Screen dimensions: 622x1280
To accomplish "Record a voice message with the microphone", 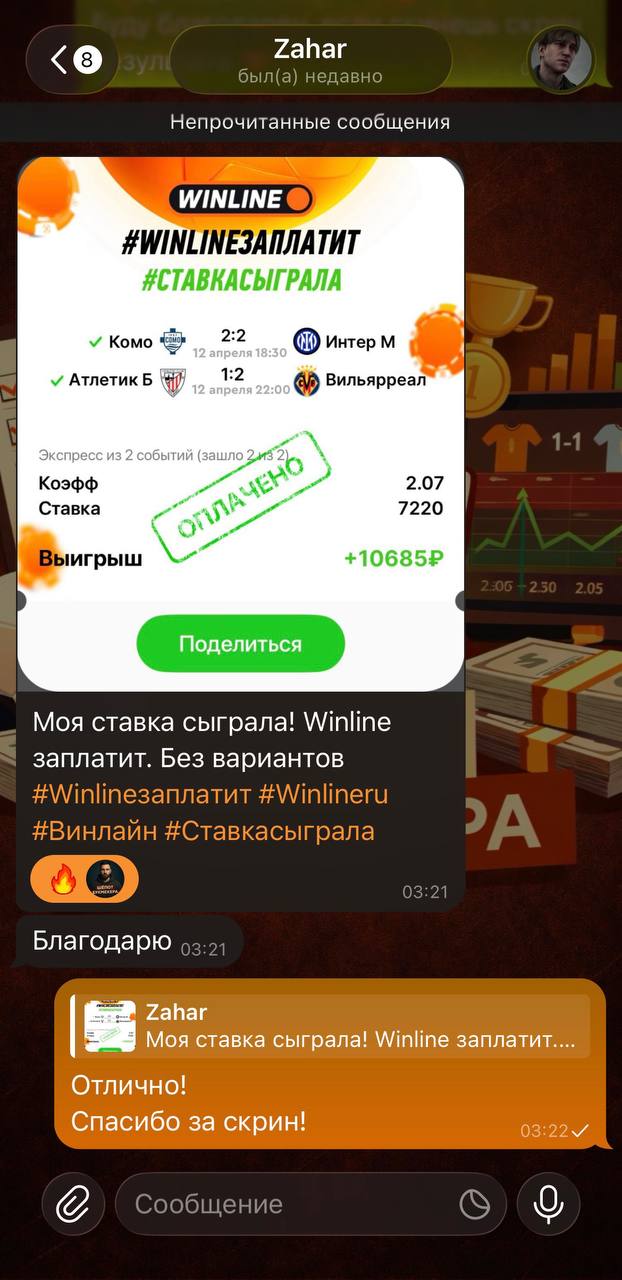I will (x=548, y=1204).
